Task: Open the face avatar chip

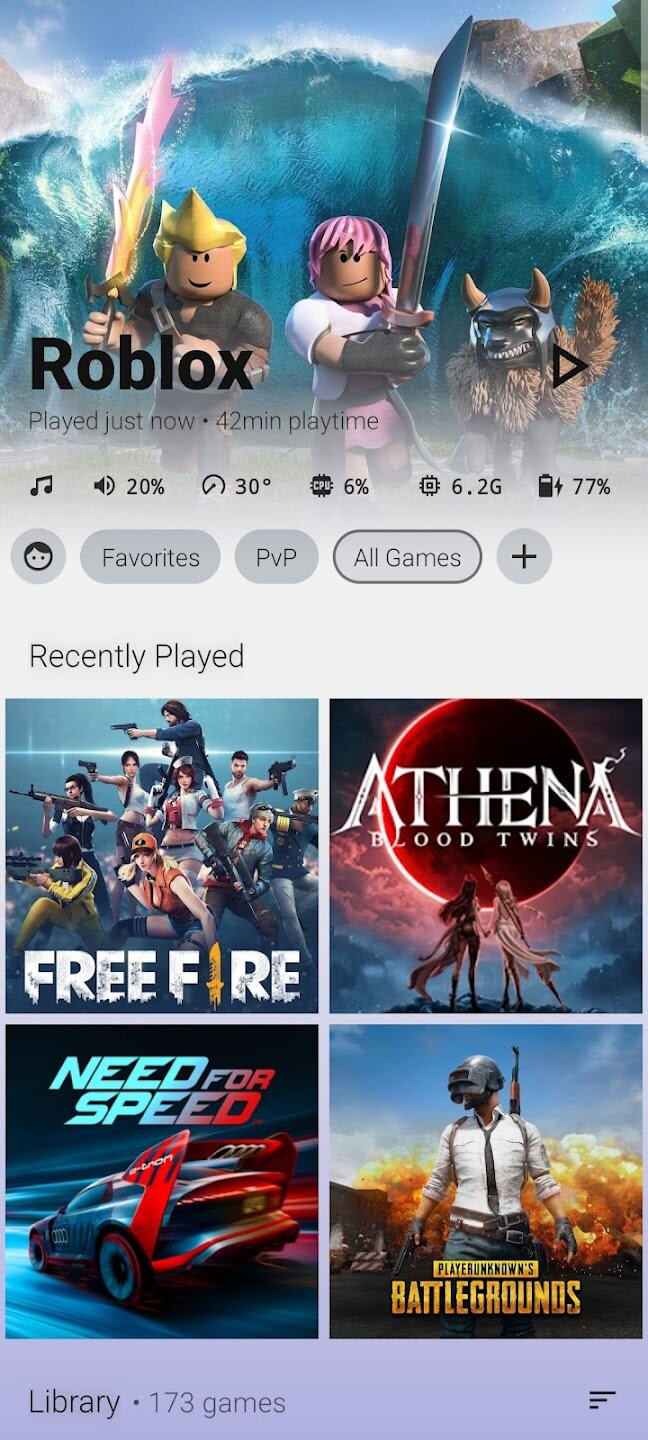Action: pyautogui.click(x=38, y=557)
